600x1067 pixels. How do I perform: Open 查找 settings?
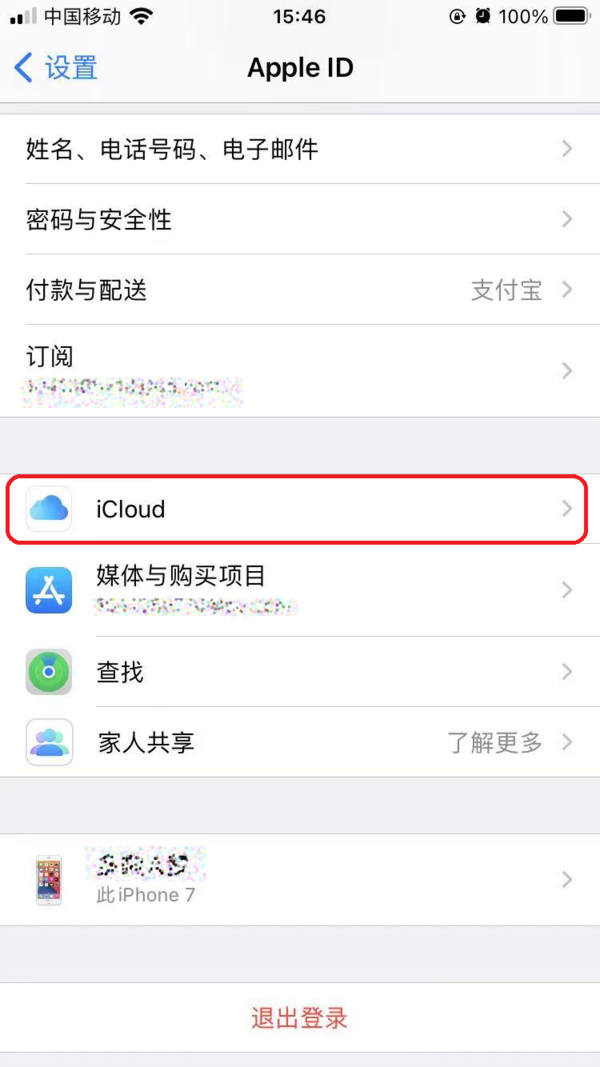[x=299, y=672]
